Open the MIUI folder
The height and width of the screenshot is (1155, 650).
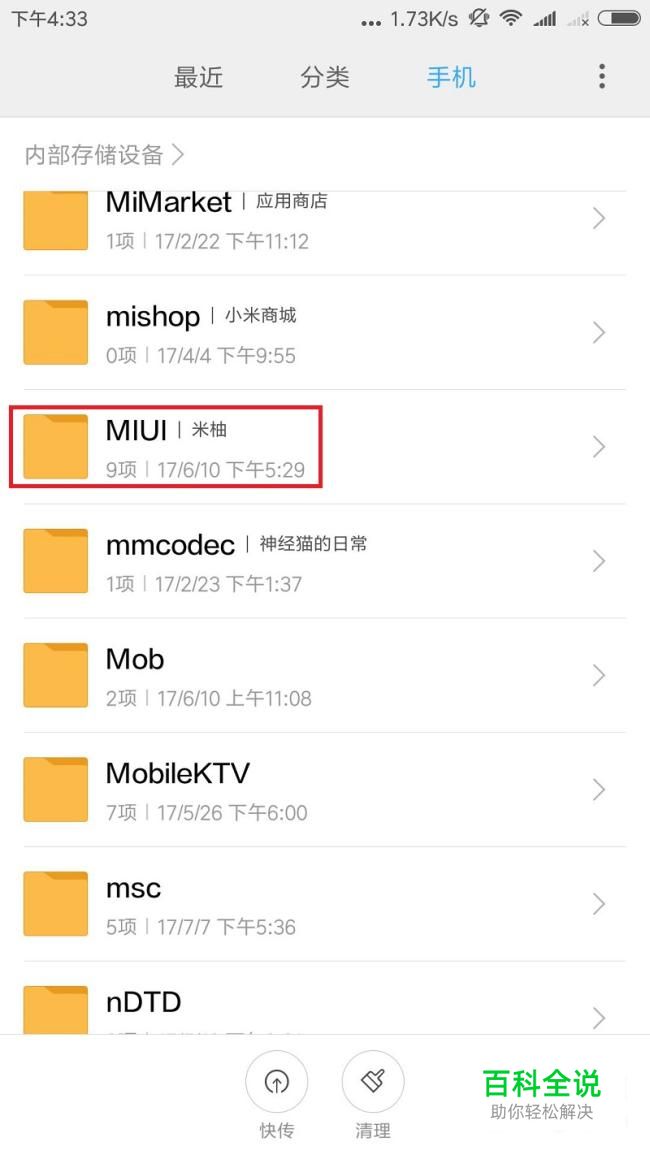[324, 447]
